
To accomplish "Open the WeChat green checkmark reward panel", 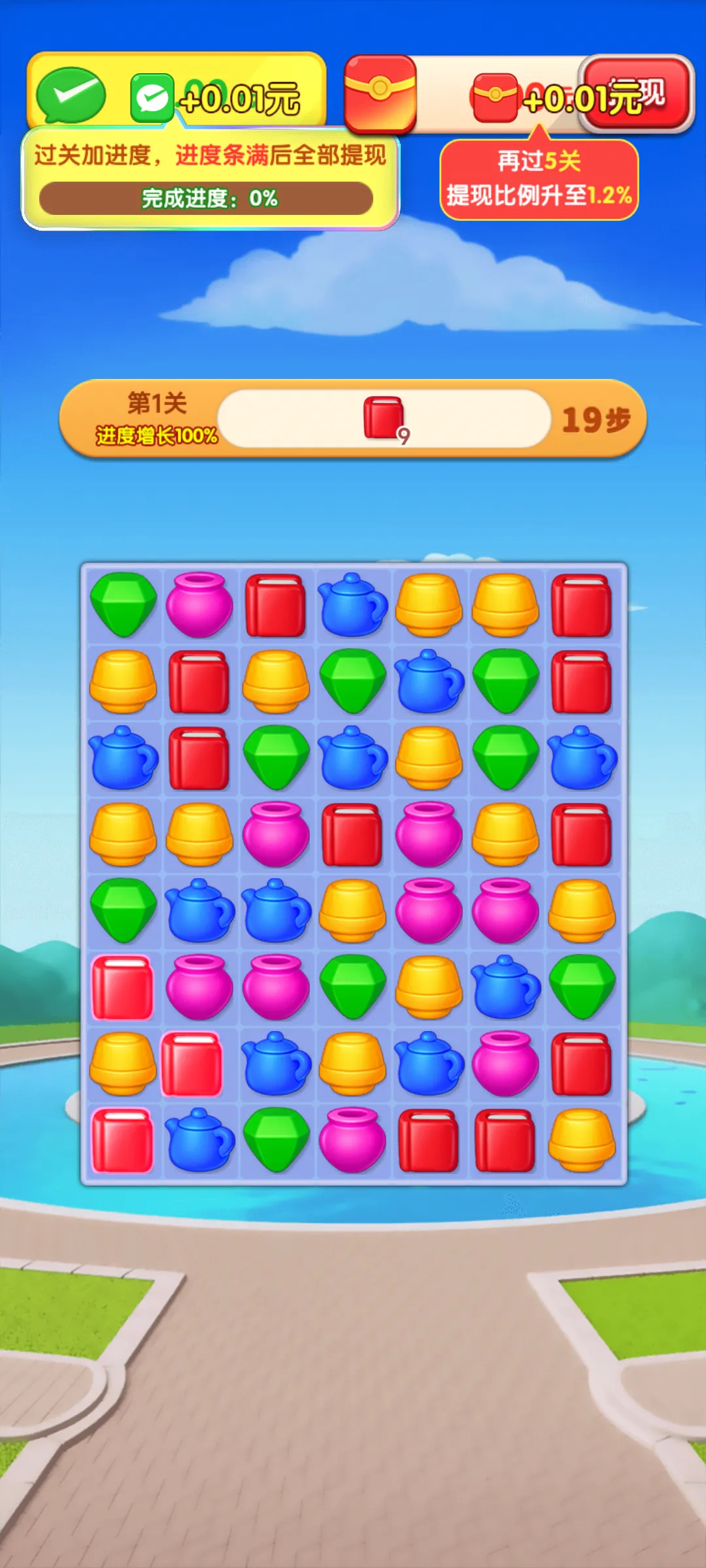I will click(x=71, y=95).
